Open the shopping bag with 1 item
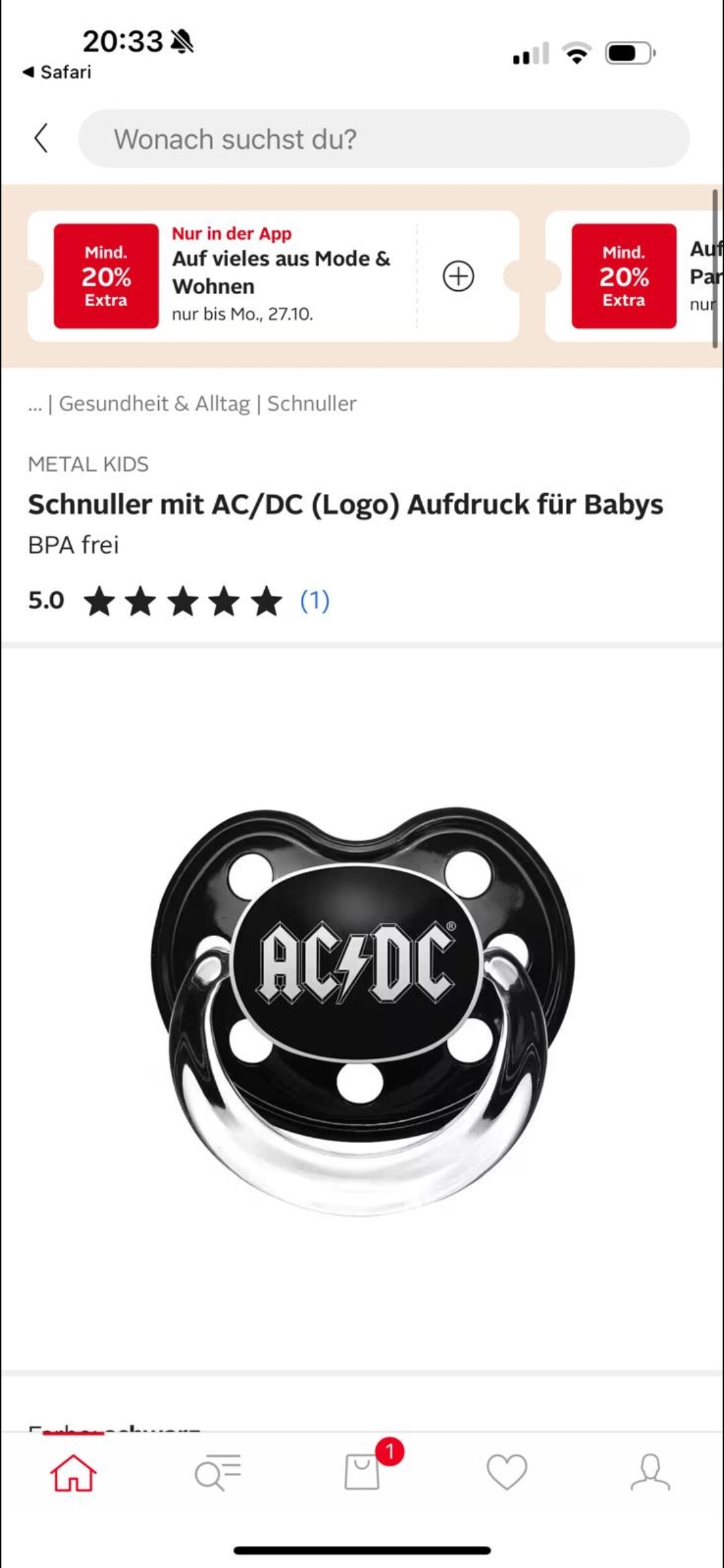This screenshot has height=1568, width=724. [x=363, y=1472]
